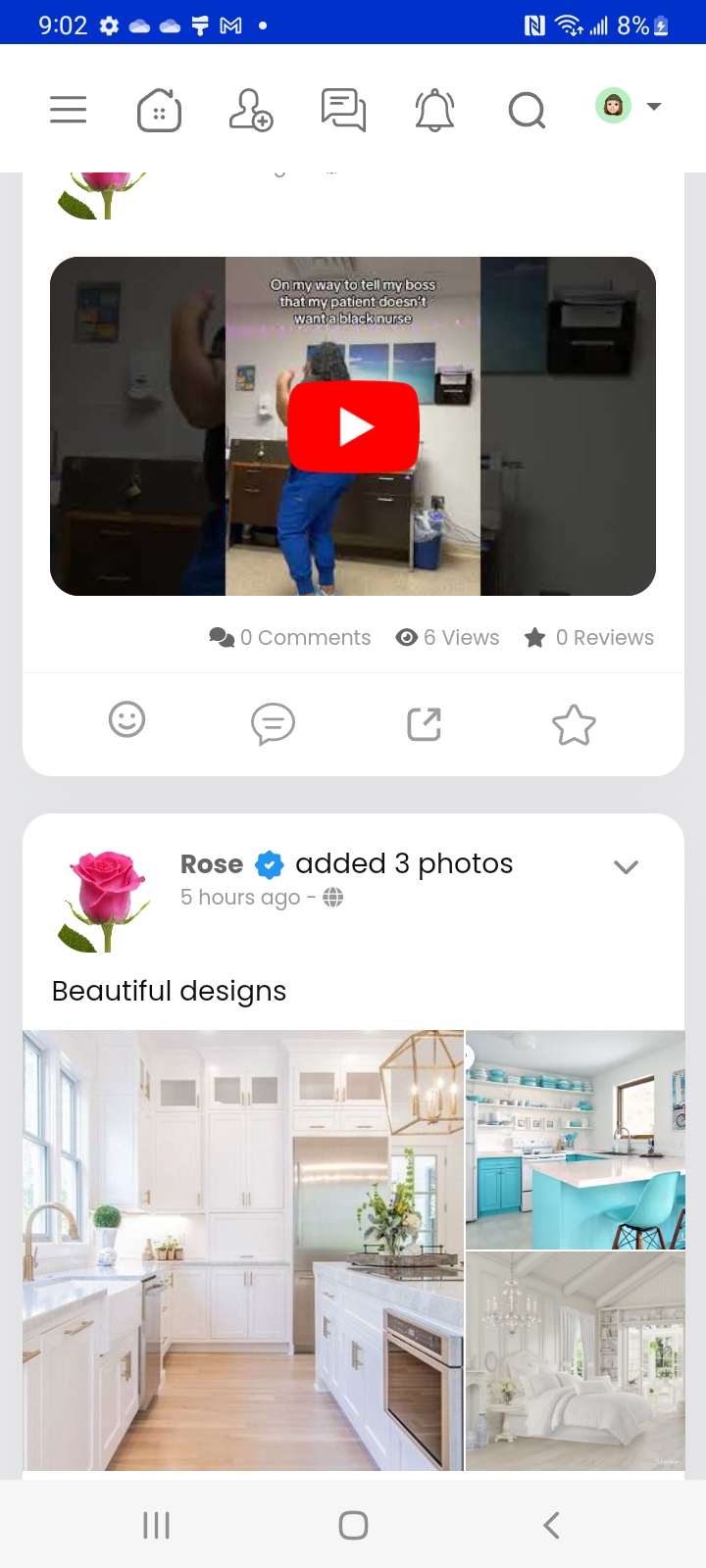Open friend requests icon

[x=250, y=110]
